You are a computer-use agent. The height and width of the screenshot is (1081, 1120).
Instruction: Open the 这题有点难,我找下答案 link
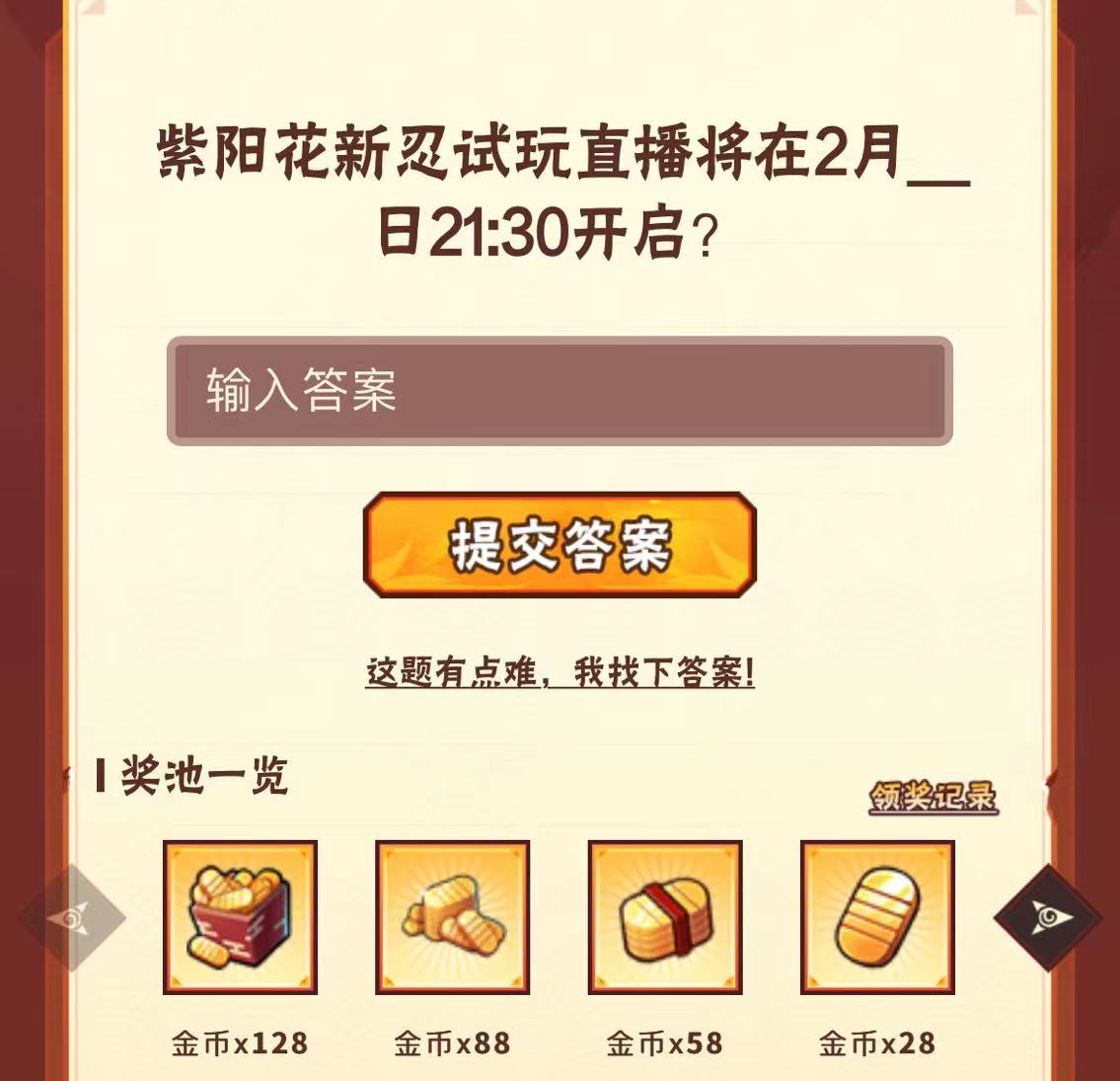560,673
